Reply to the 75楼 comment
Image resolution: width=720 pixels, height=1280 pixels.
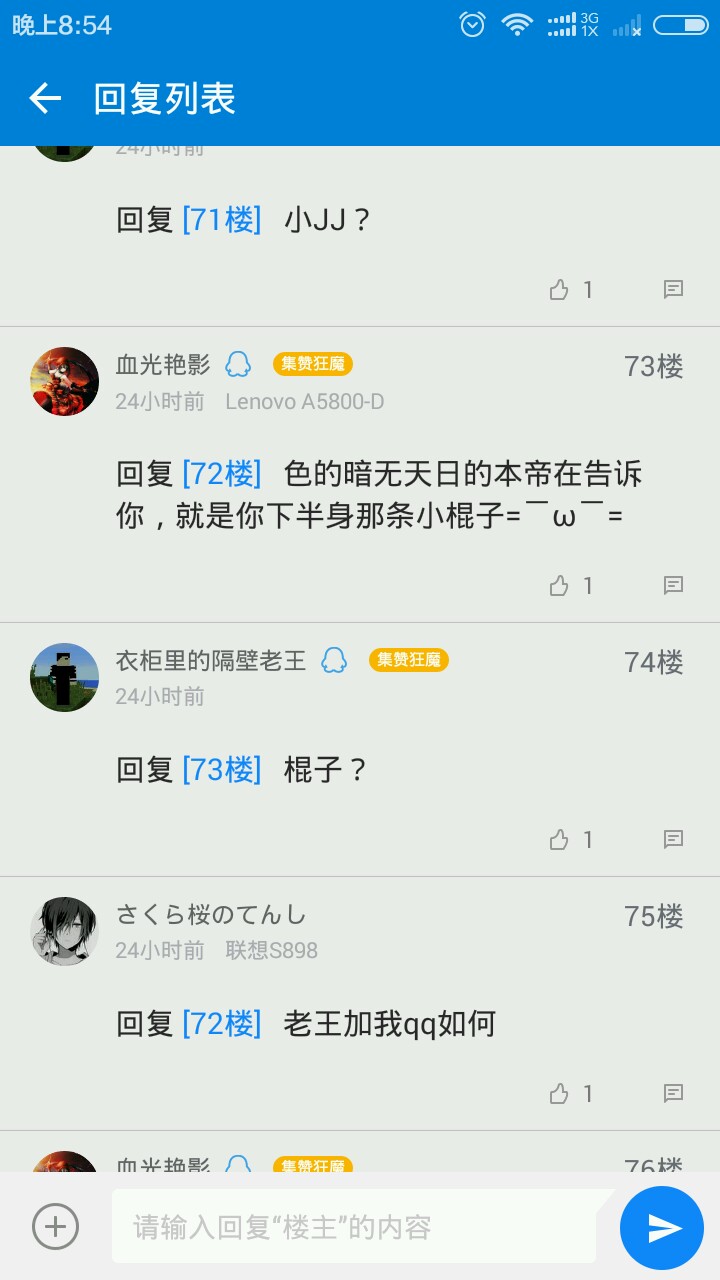(673, 1094)
